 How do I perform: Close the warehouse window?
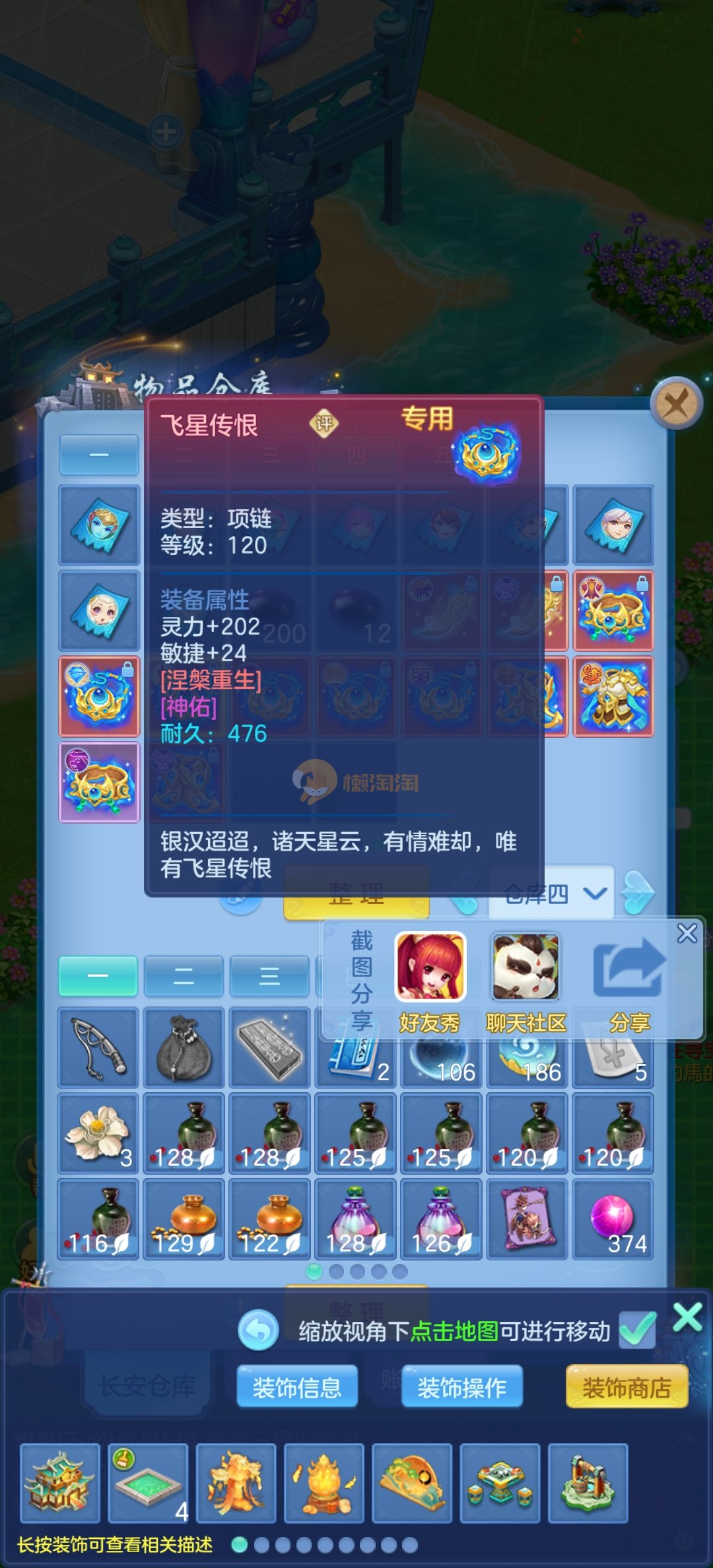click(675, 403)
